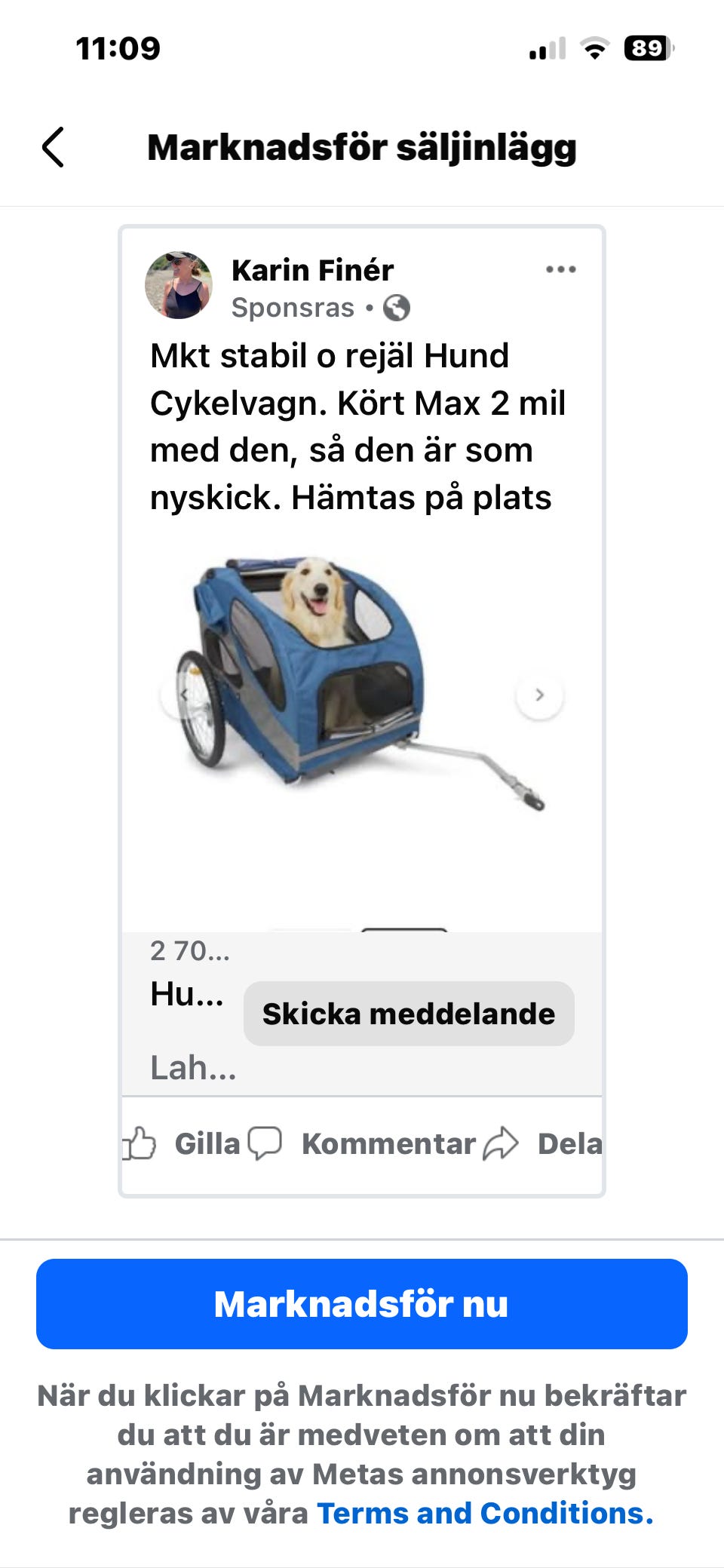This screenshot has height=1568, width=724.
Task: Go back using the top-left arrow
Action: click(x=53, y=147)
